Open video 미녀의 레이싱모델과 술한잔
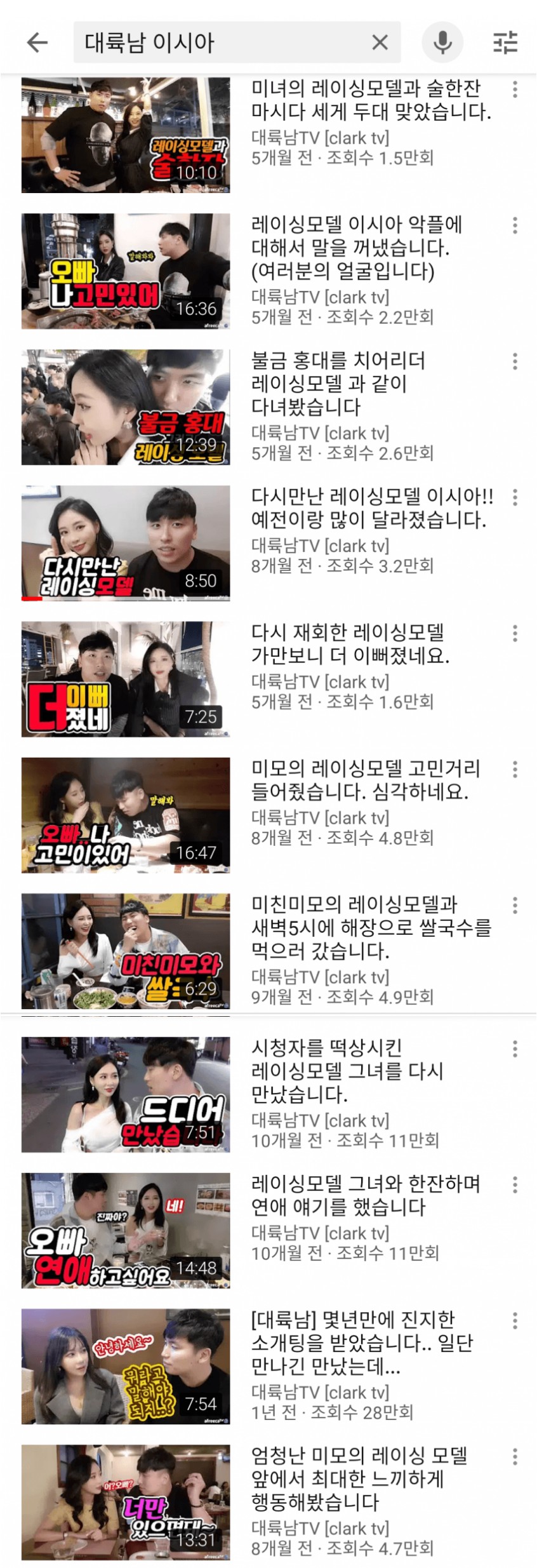The image size is (537, 1568). [x=126, y=135]
